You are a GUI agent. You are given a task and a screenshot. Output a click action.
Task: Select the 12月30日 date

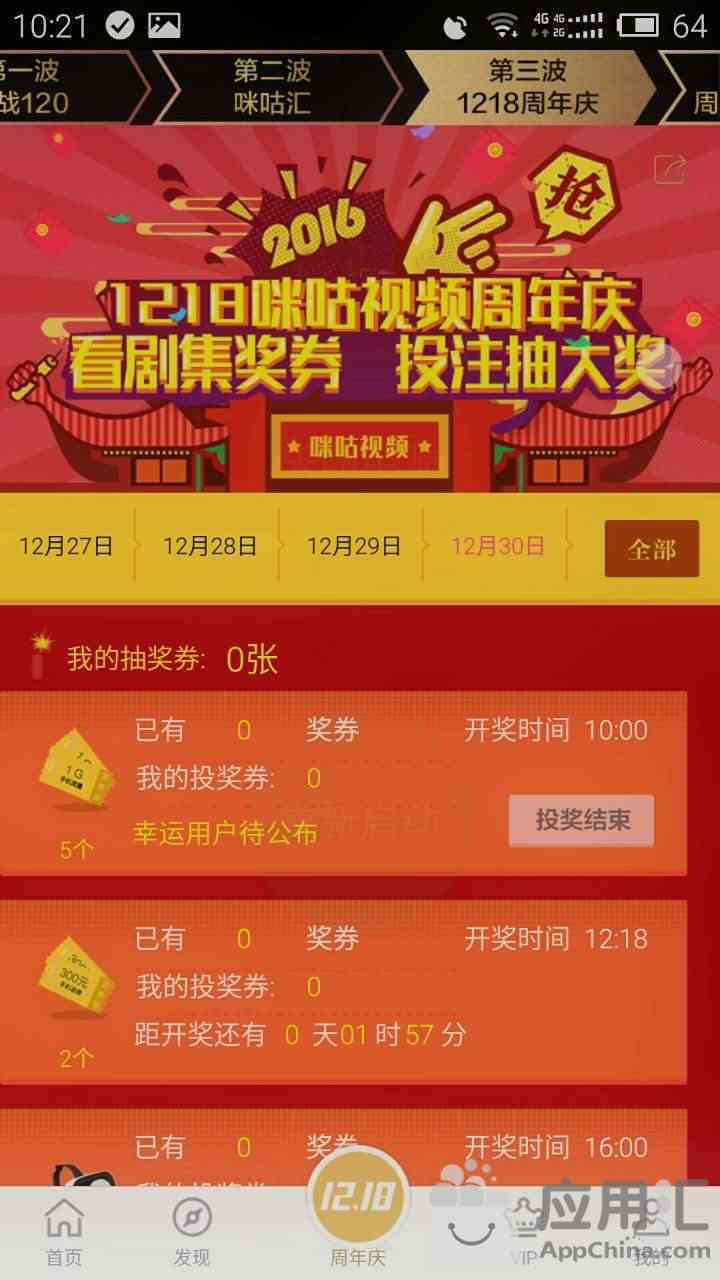click(498, 546)
